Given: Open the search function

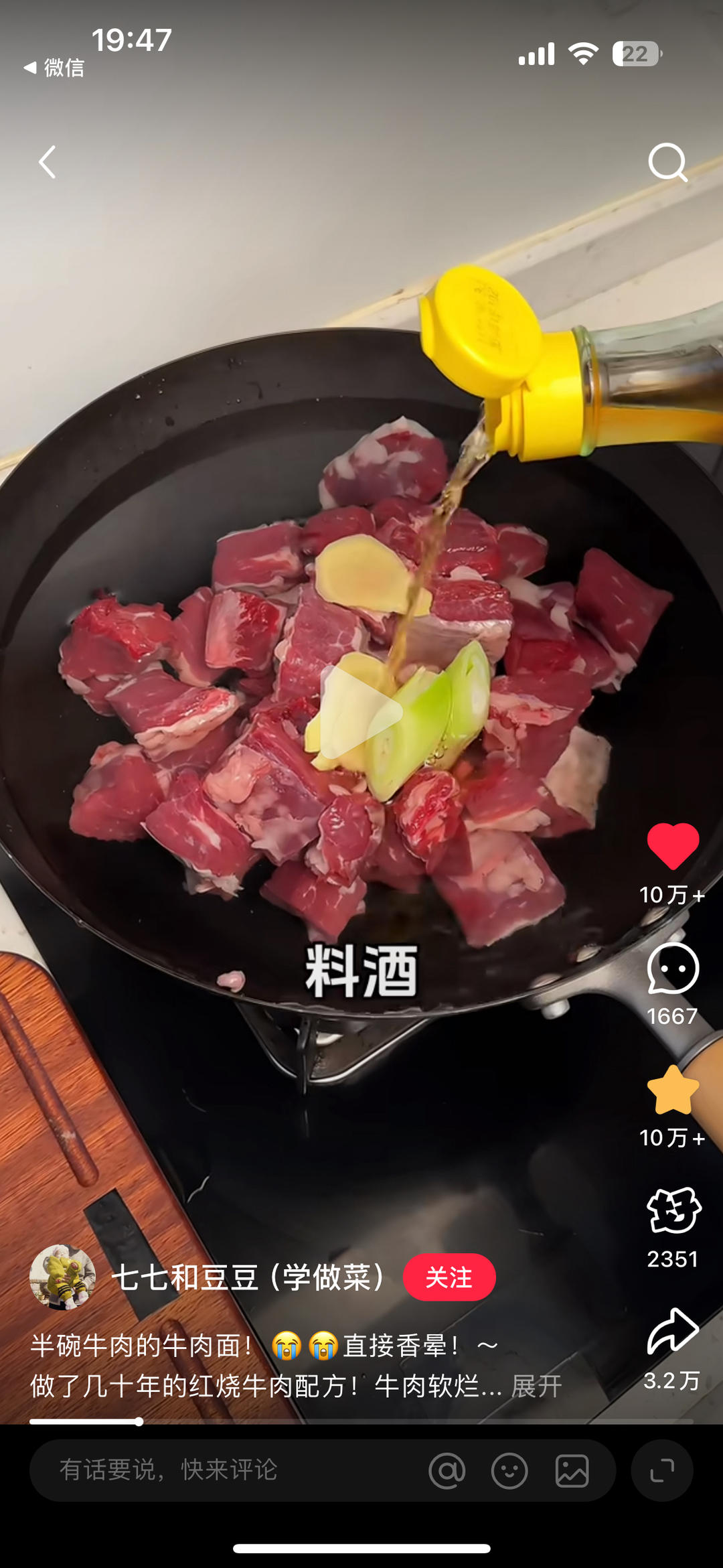Looking at the screenshot, I should tap(669, 163).
